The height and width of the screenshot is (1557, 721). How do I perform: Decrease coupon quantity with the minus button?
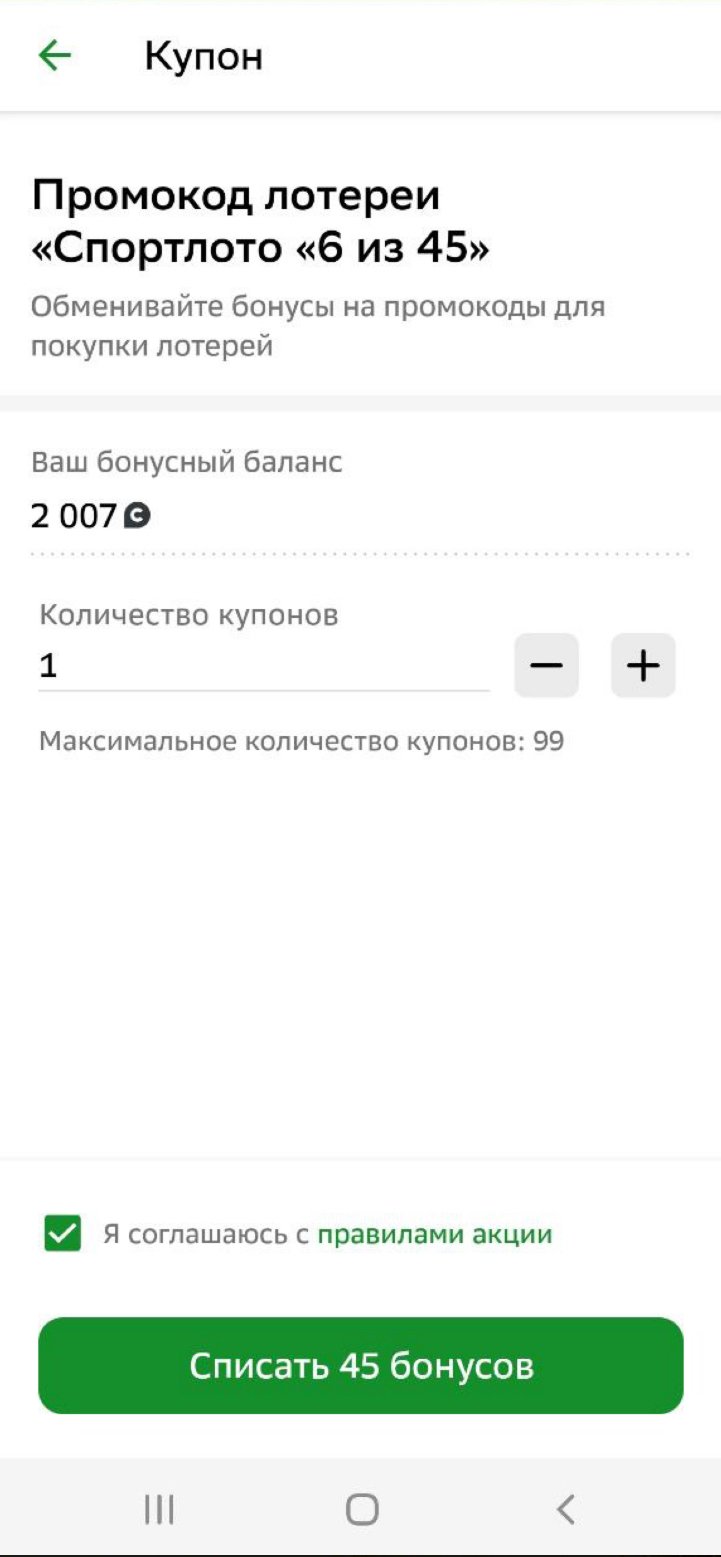546,665
